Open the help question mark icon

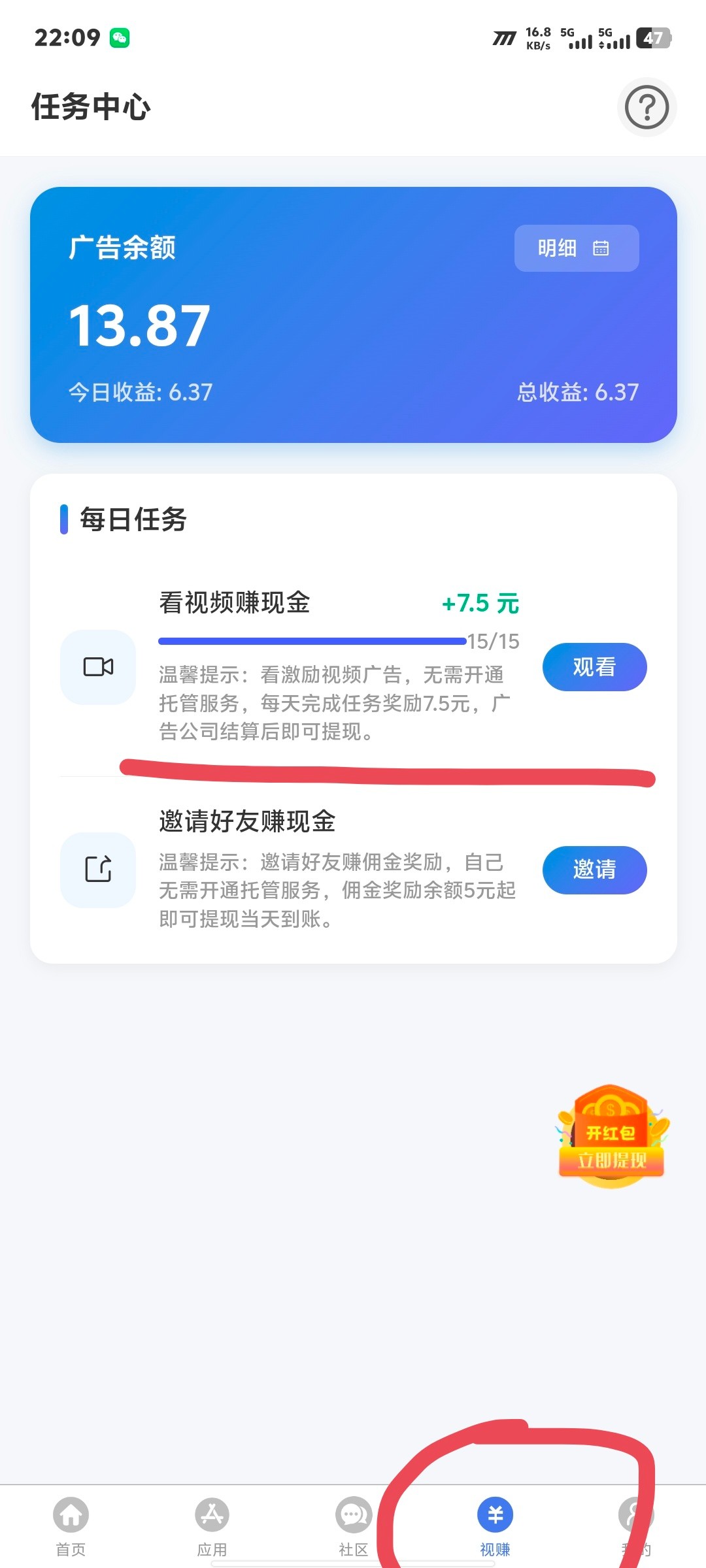pos(647,107)
